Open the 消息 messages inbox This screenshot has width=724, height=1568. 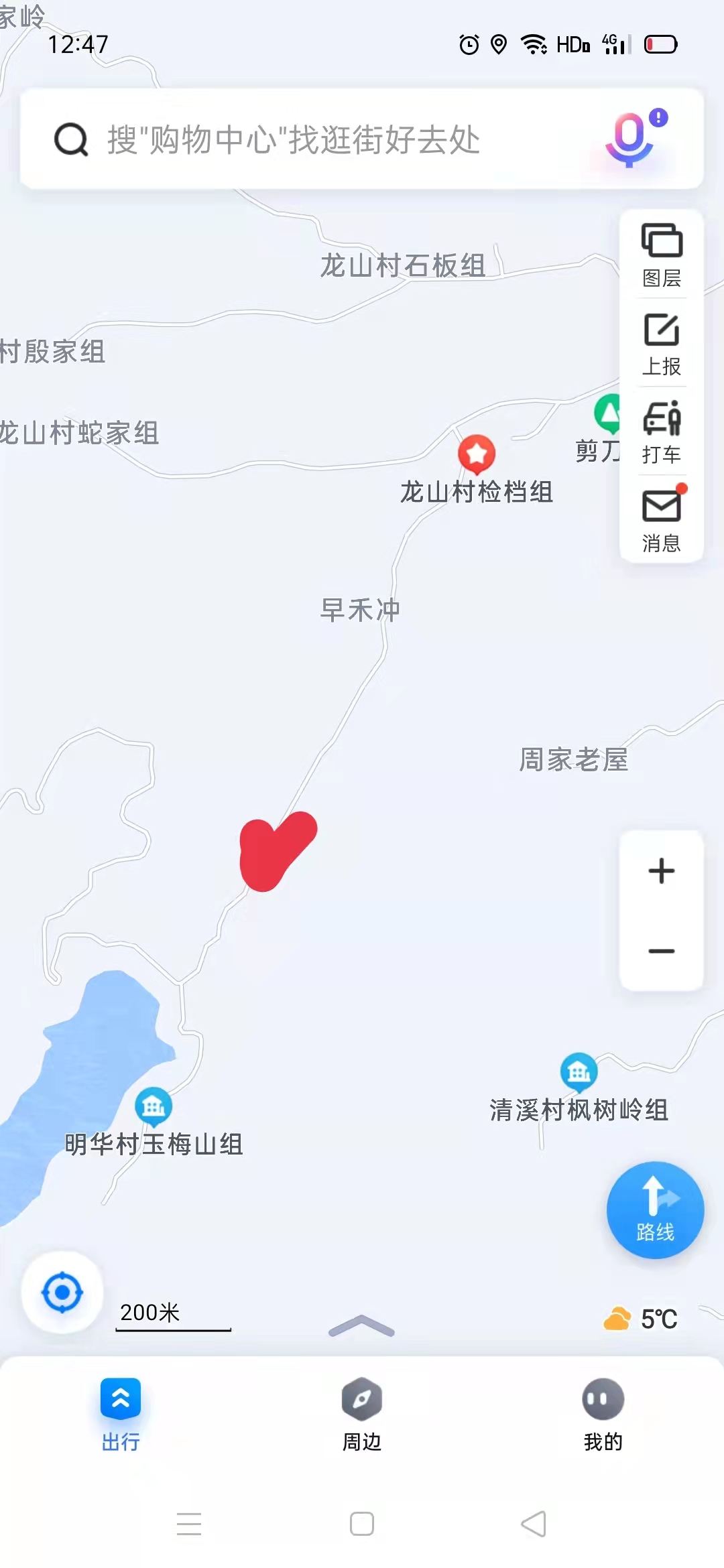point(662,519)
